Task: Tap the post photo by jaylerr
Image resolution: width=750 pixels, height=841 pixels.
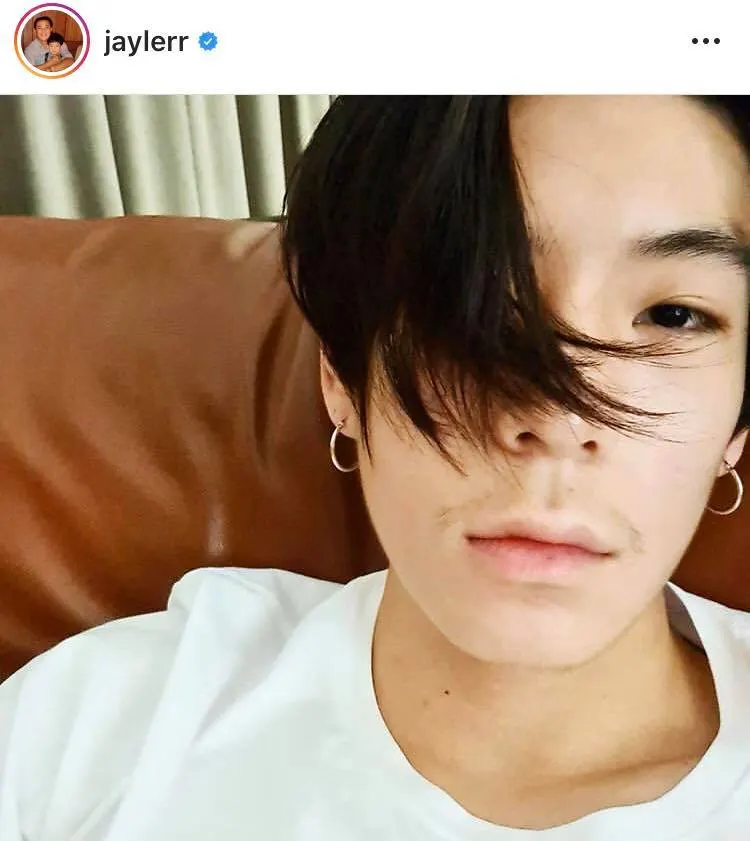Action: [375, 467]
